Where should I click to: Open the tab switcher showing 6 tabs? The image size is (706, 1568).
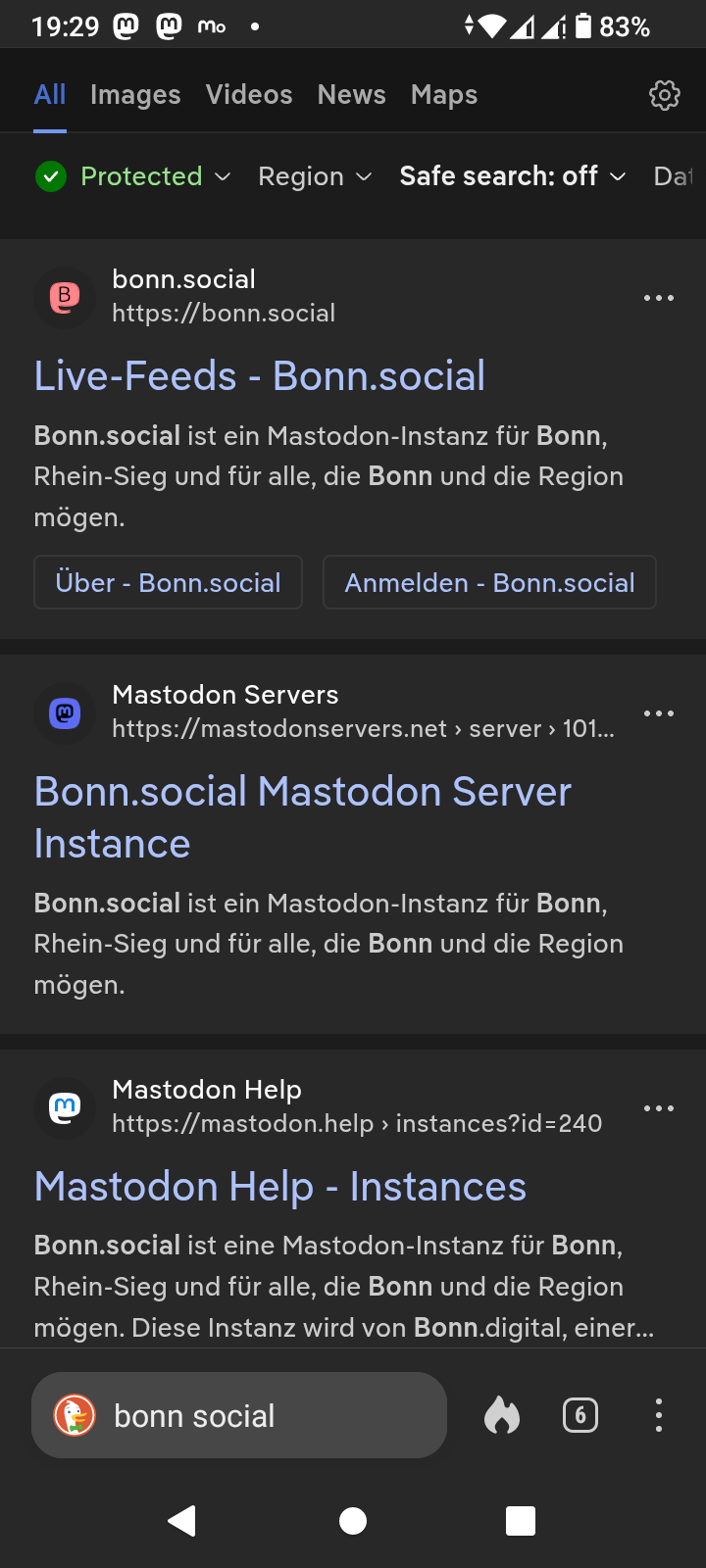coord(580,1416)
